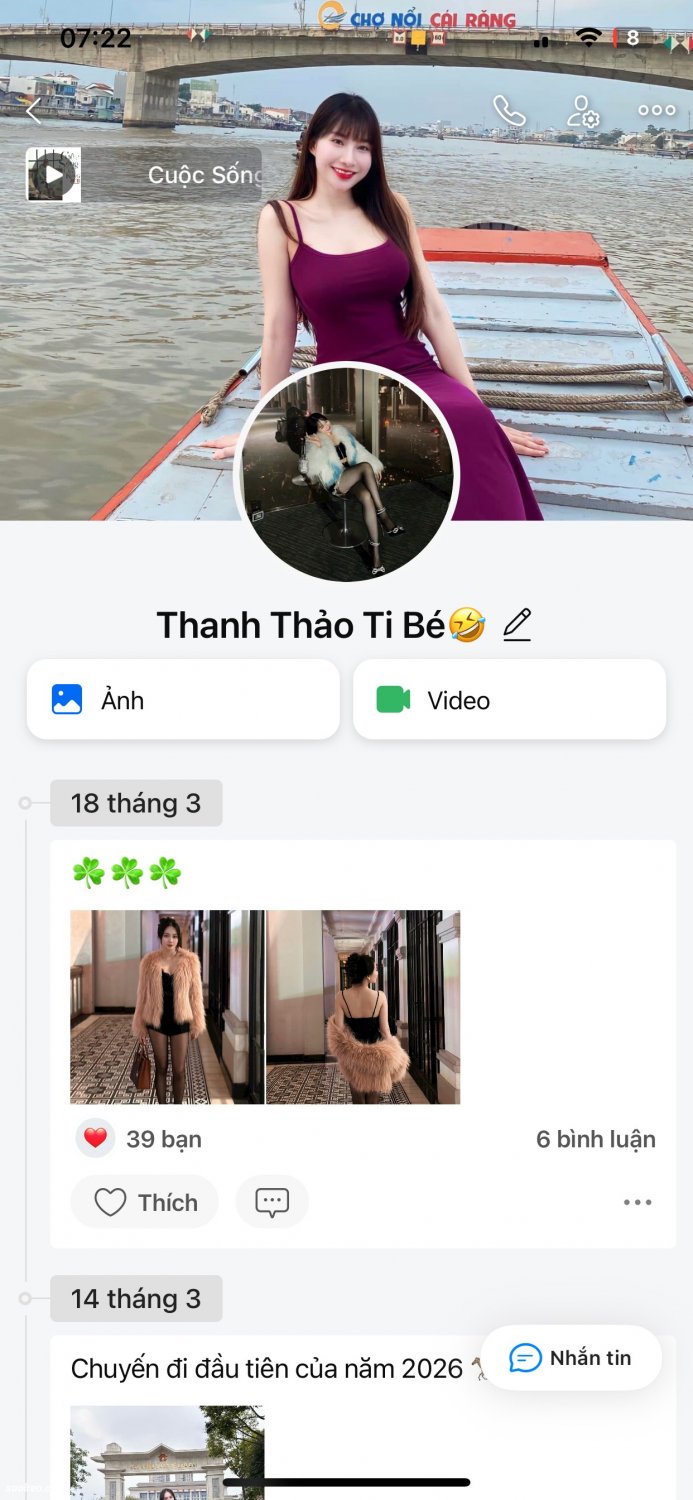Call this contact with the phone icon
The width and height of the screenshot is (693, 1500).
tap(509, 111)
